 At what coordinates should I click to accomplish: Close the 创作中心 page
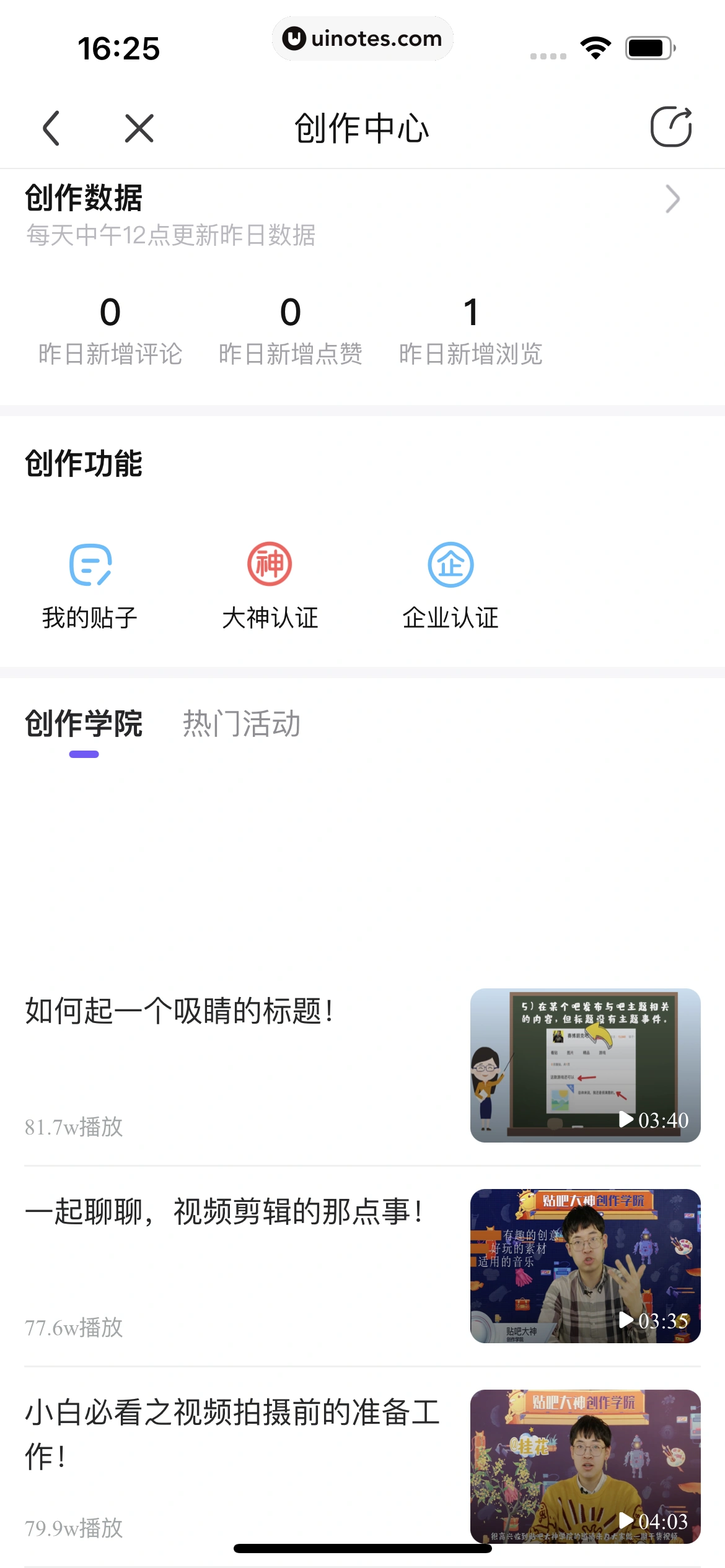pyautogui.click(x=139, y=128)
